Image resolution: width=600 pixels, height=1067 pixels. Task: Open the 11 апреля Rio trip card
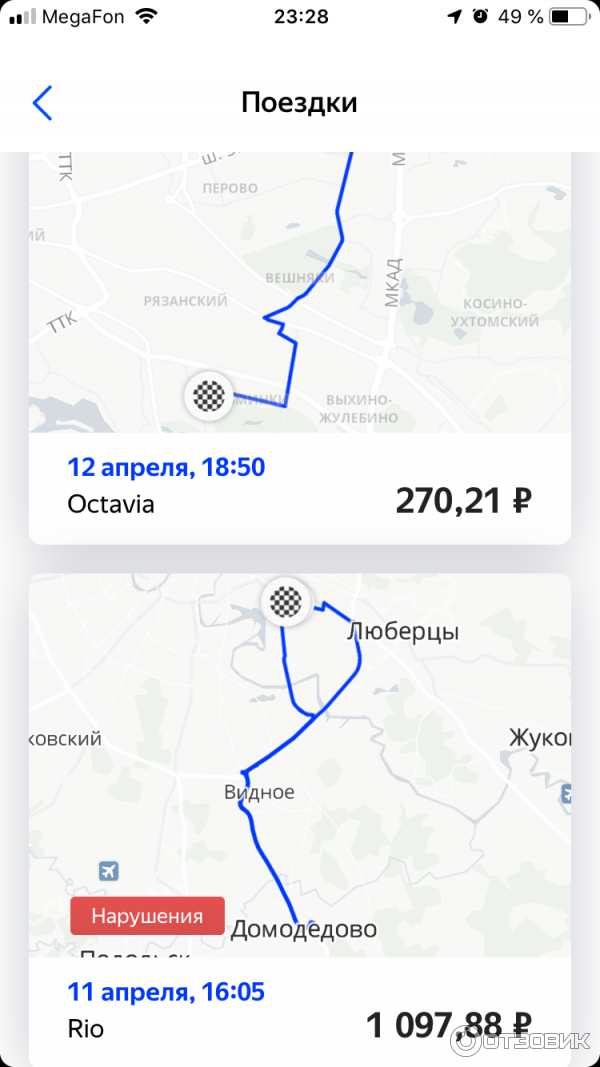pos(298,1010)
